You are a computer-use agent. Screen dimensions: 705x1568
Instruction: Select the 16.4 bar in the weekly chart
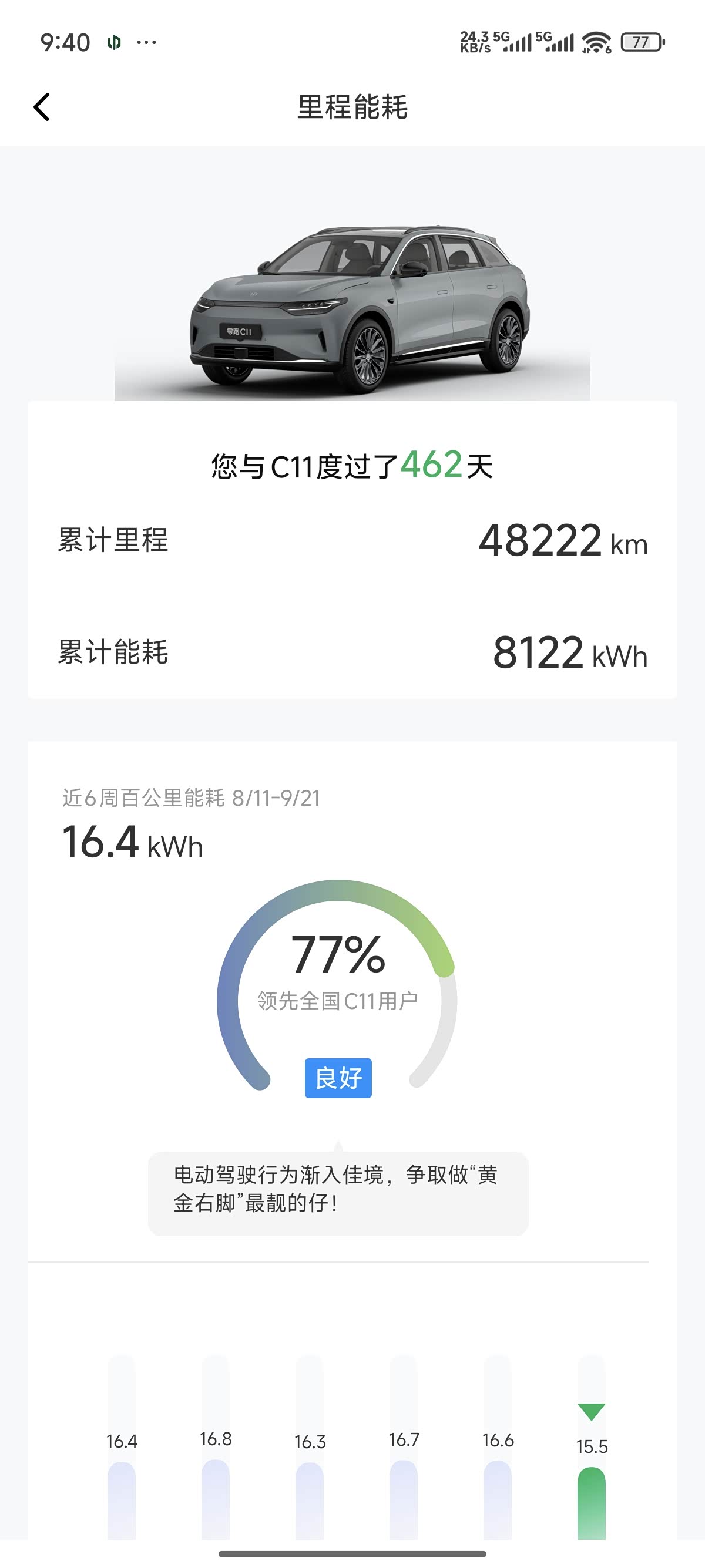tap(122, 1500)
